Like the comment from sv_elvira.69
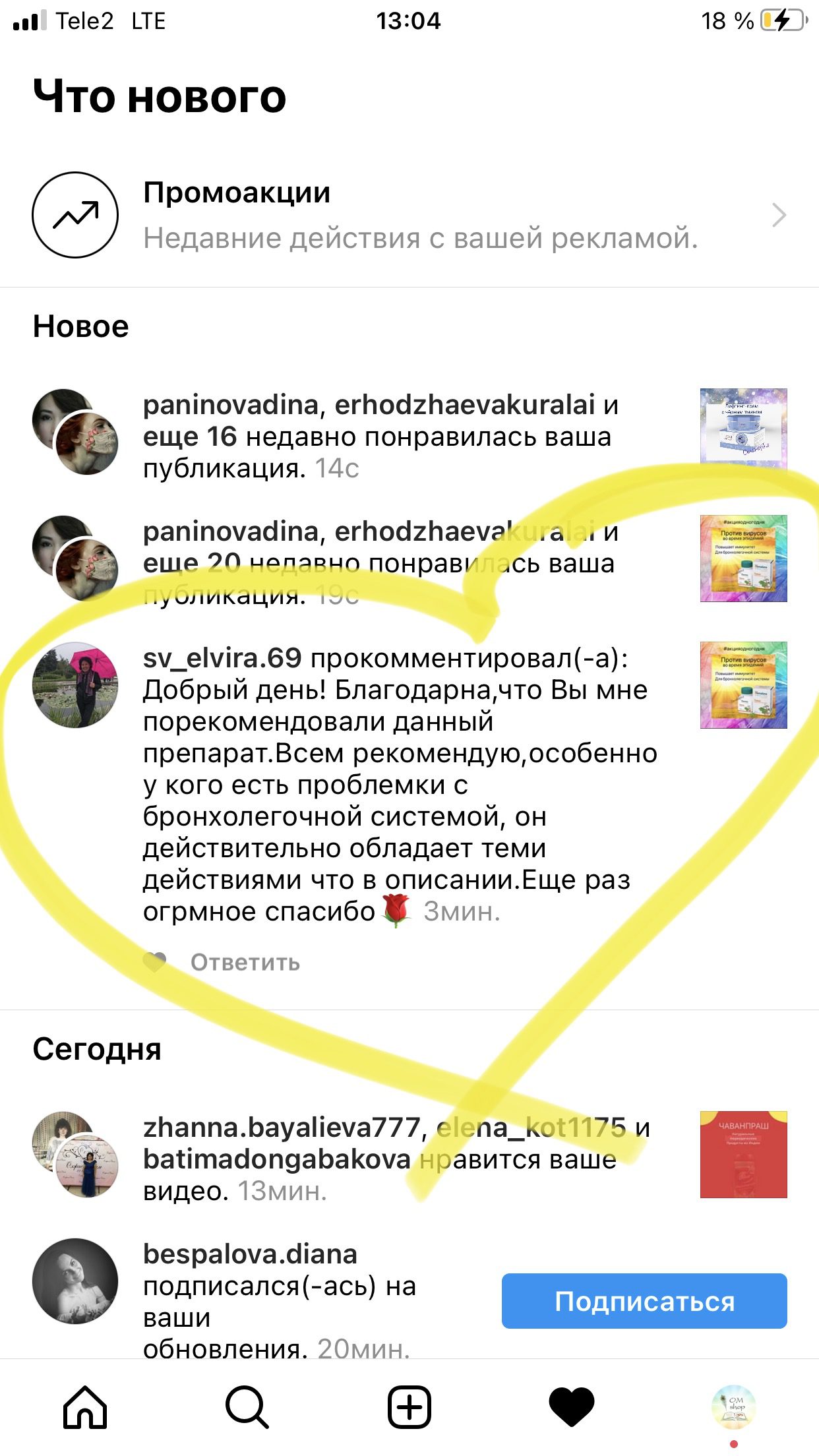Image resolution: width=819 pixels, height=1456 pixels. [154, 962]
